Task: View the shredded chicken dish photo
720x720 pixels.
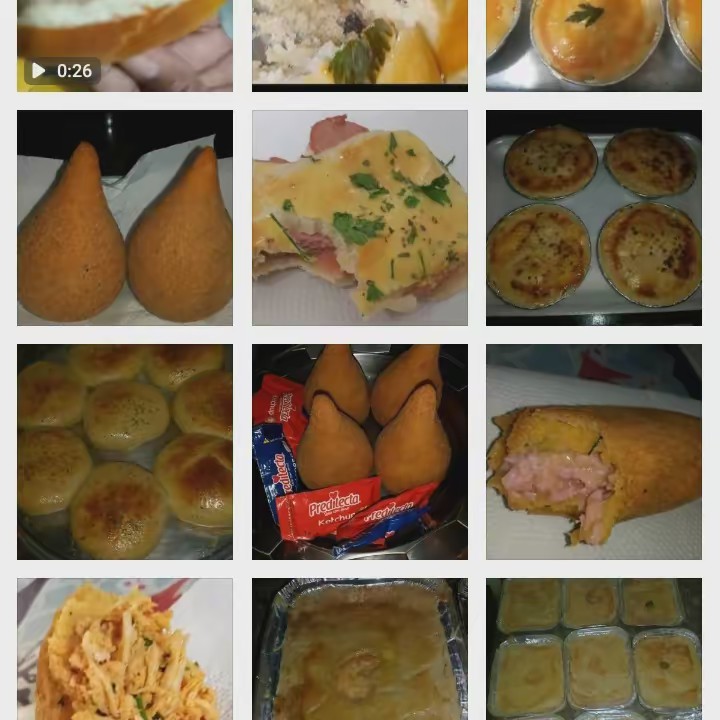Action: (x=125, y=650)
